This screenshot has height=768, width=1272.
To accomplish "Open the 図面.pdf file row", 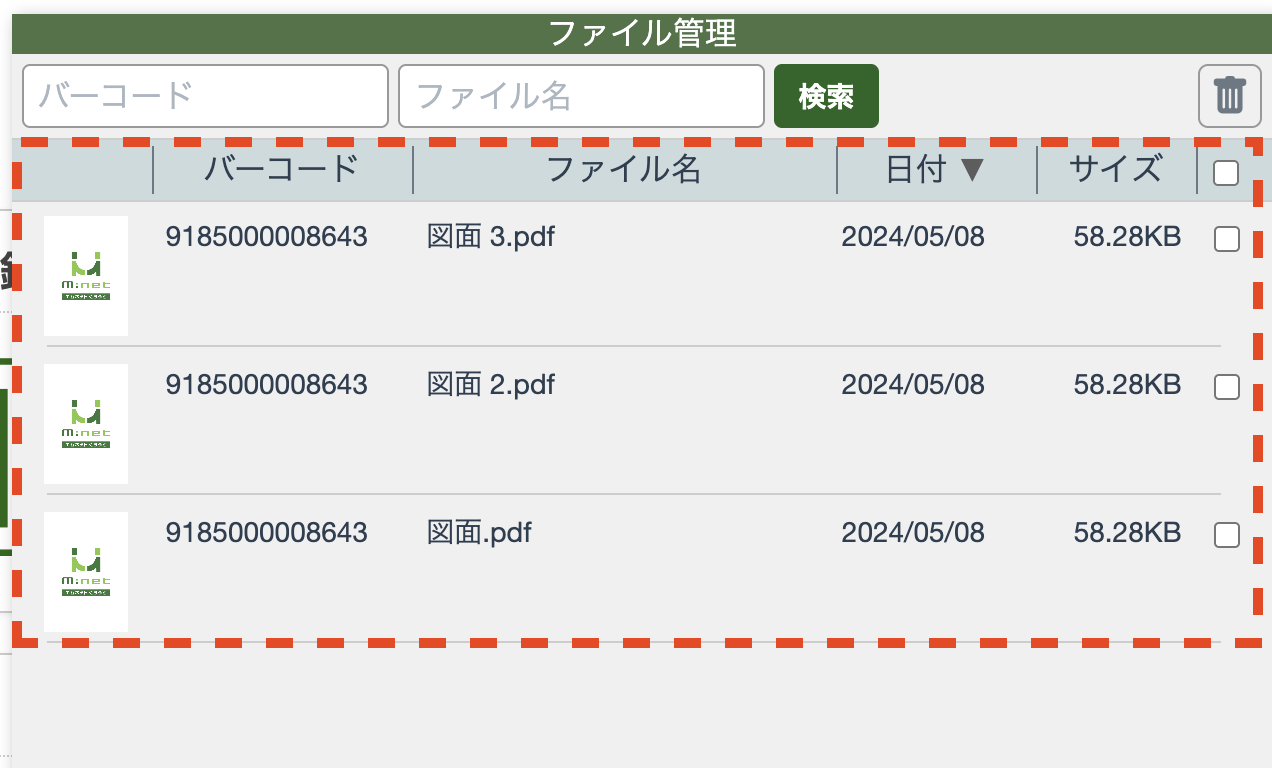I will coord(479,533).
